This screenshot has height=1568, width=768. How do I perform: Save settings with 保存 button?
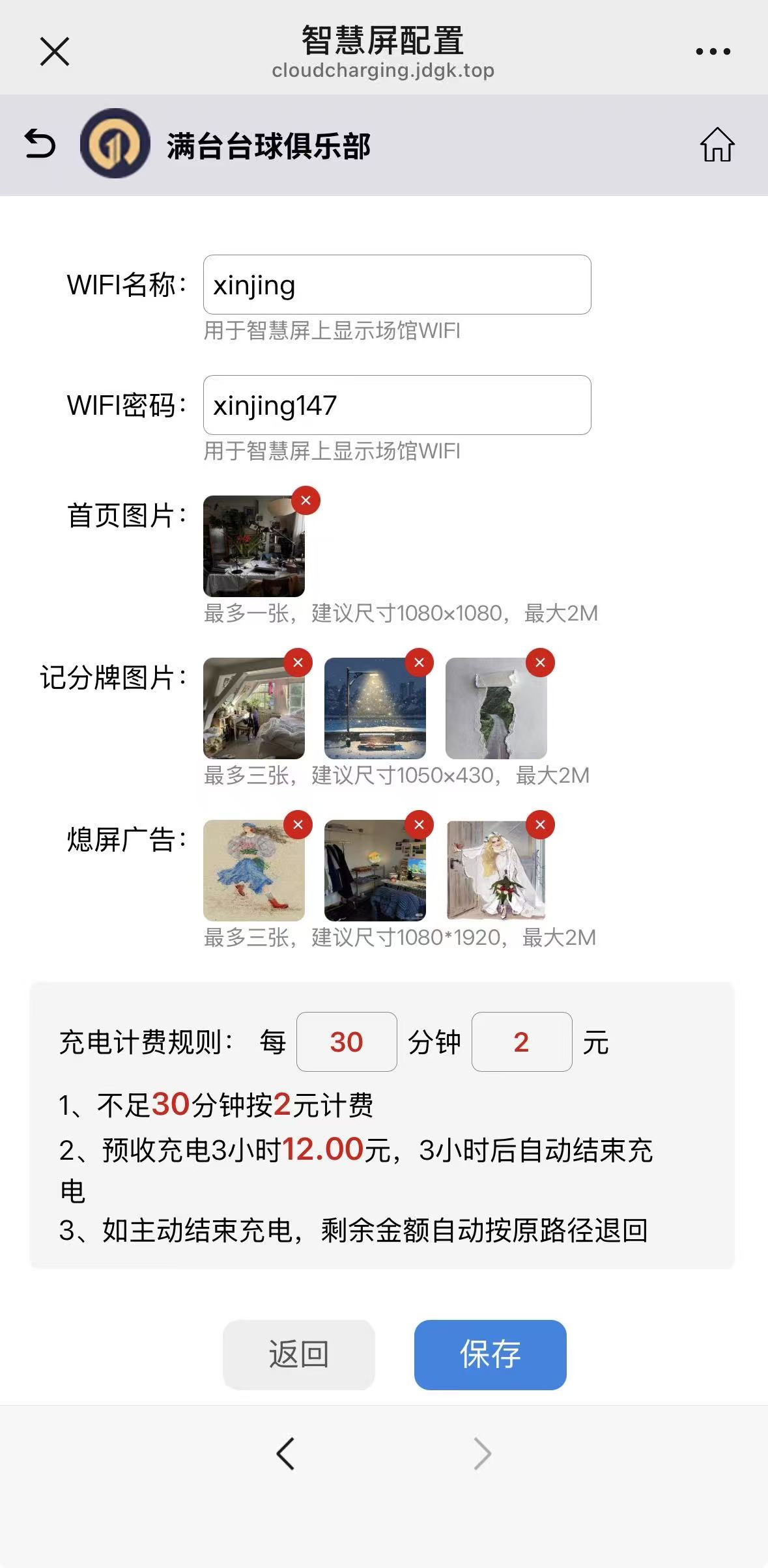click(490, 1354)
